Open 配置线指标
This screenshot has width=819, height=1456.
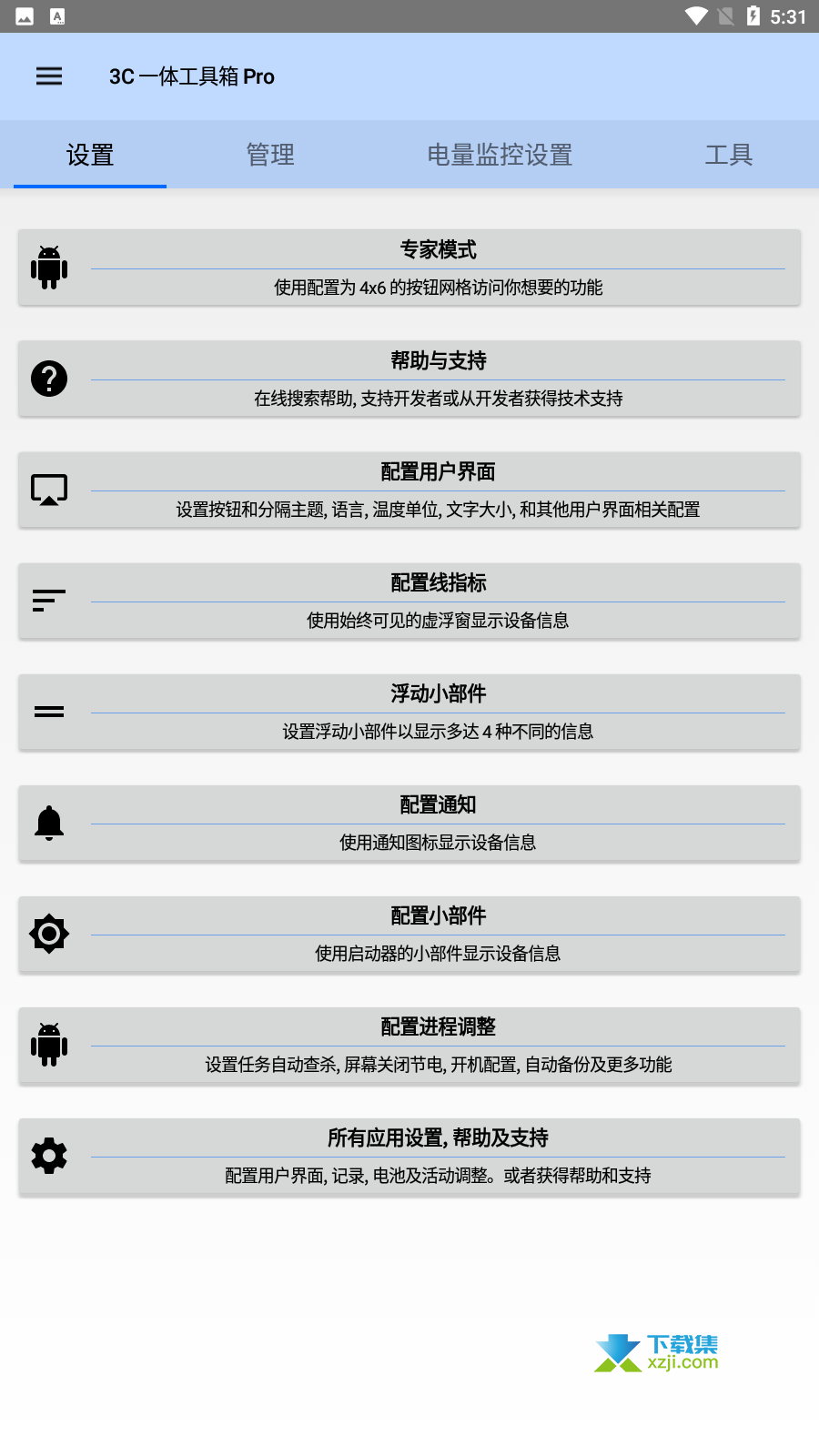[x=409, y=601]
